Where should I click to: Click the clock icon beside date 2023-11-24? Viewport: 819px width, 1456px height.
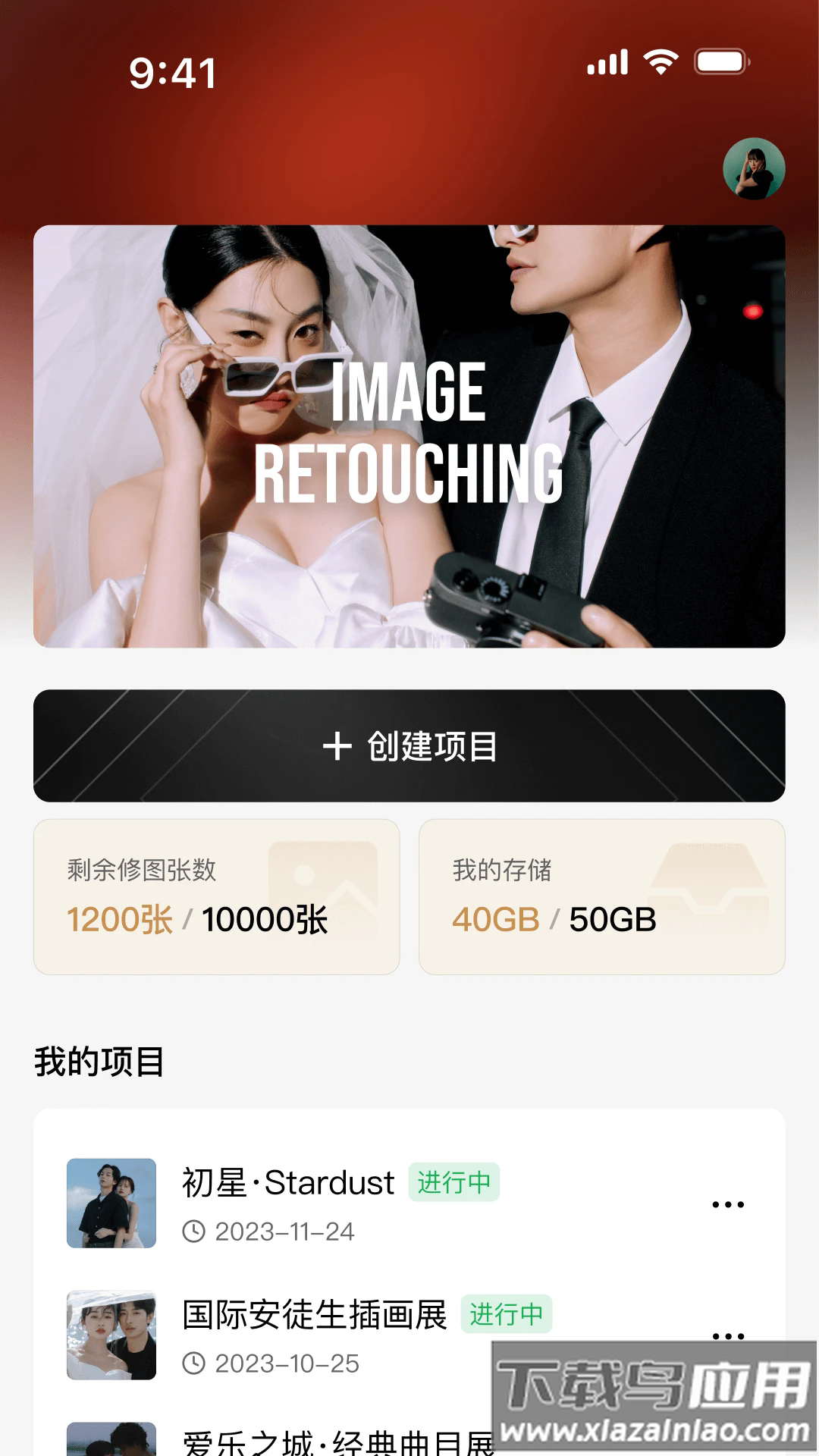194,1232
